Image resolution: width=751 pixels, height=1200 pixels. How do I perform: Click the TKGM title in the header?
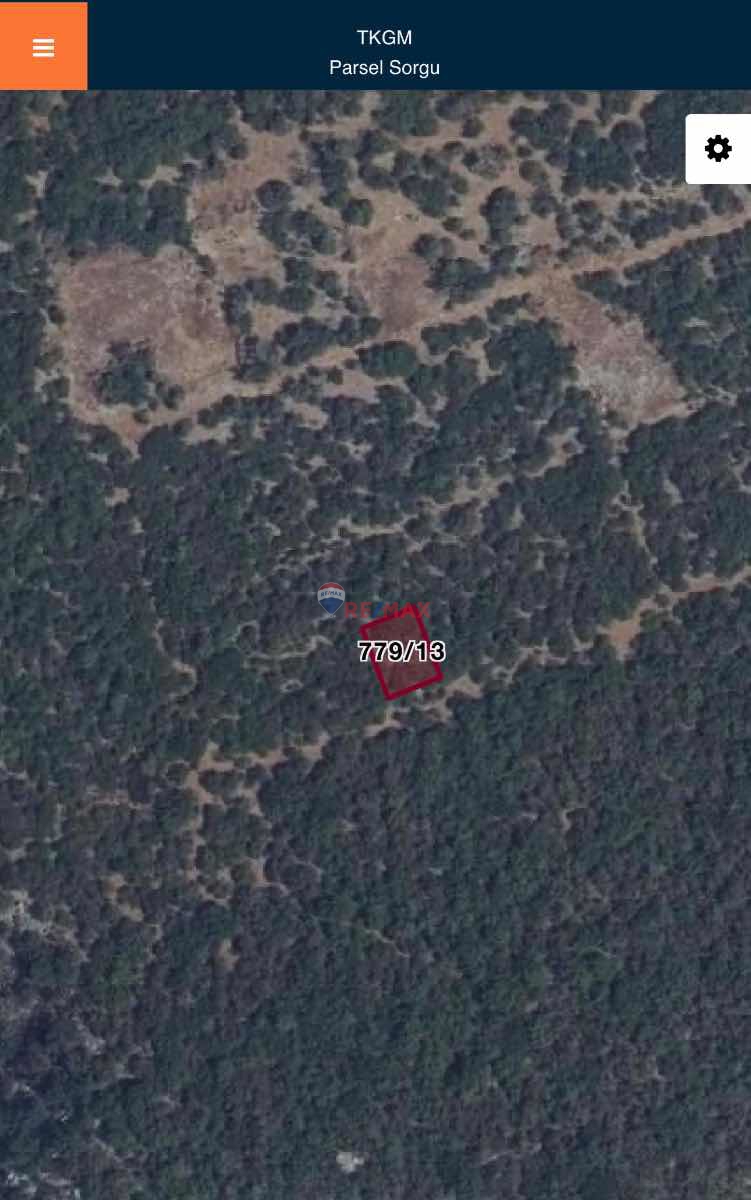(384, 37)
